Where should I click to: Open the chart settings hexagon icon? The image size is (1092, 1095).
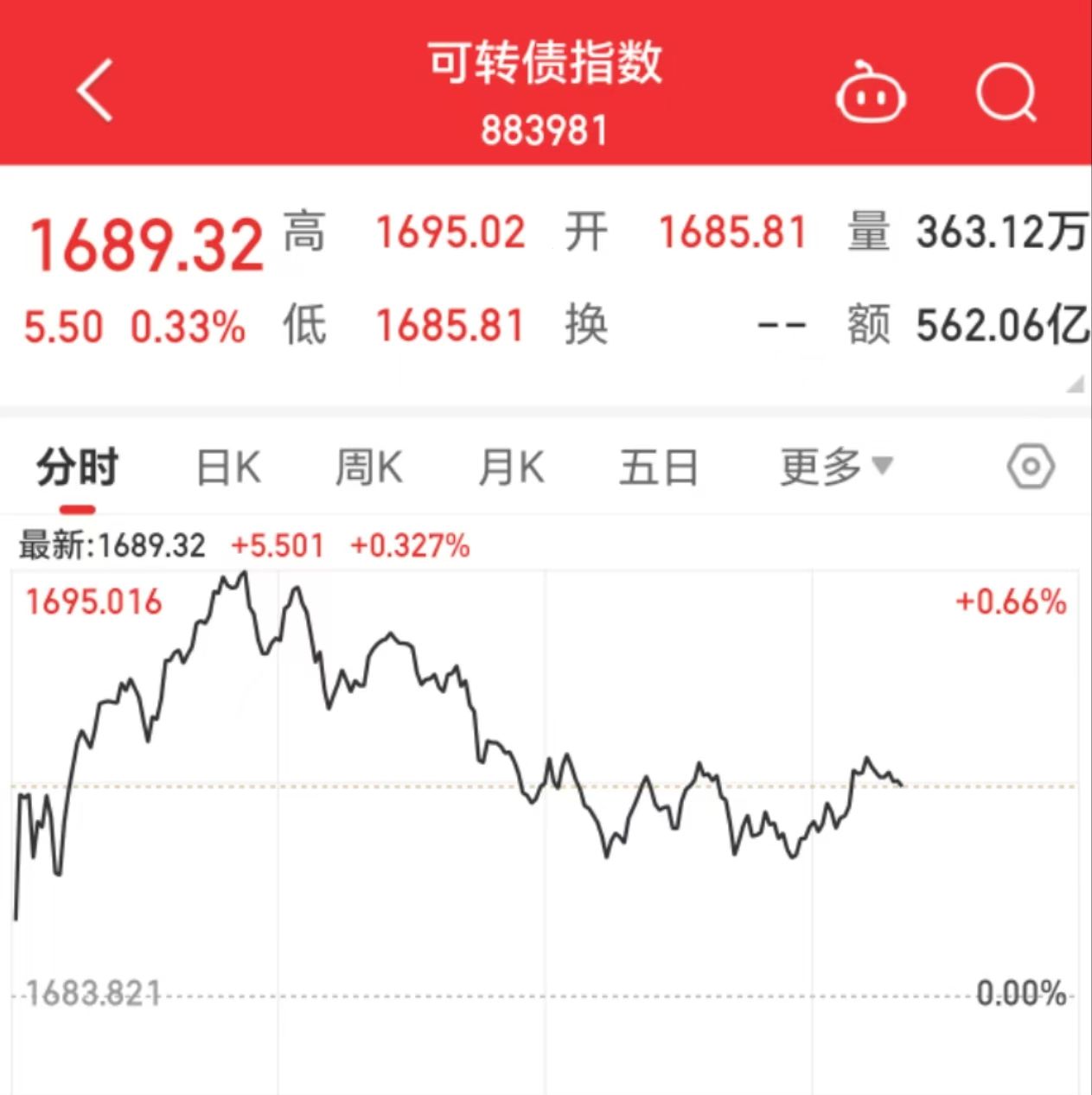pos(1029,467)
